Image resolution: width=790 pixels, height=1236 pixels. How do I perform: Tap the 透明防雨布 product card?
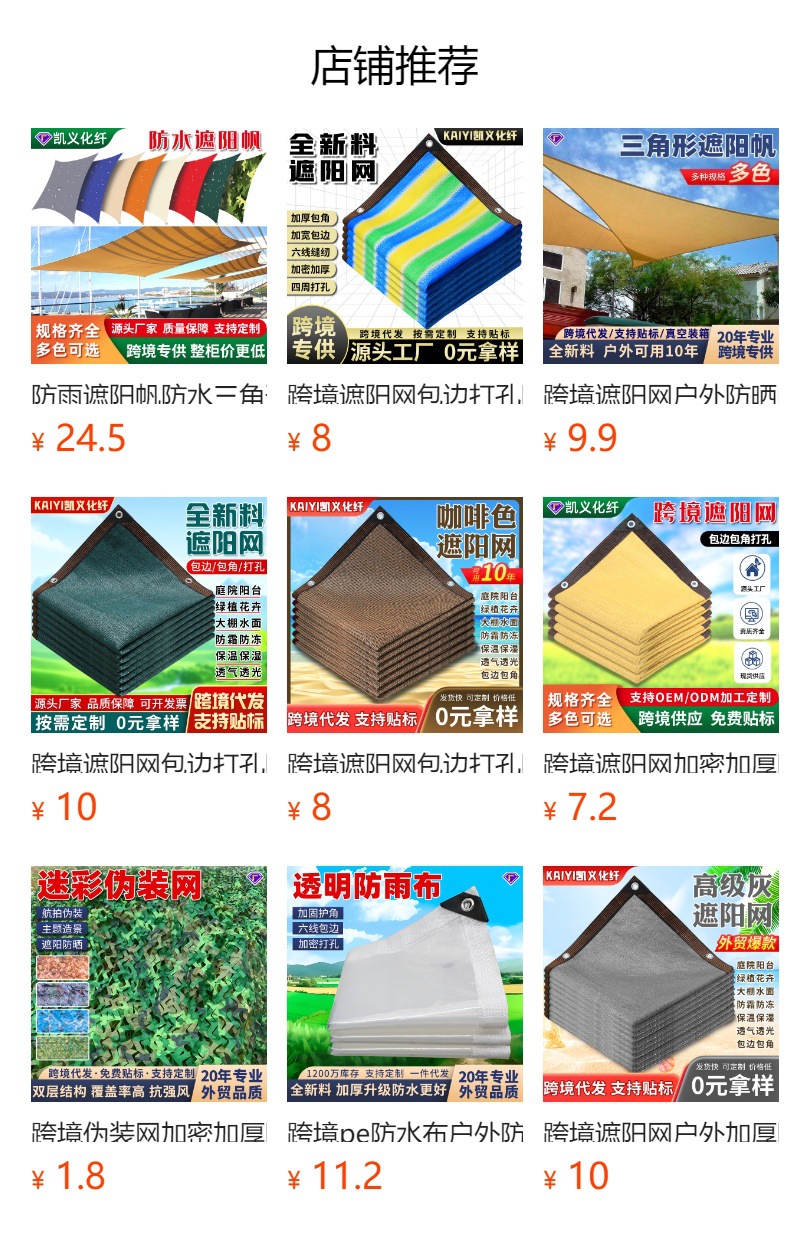pyautogui.click(x=405, y=984)
